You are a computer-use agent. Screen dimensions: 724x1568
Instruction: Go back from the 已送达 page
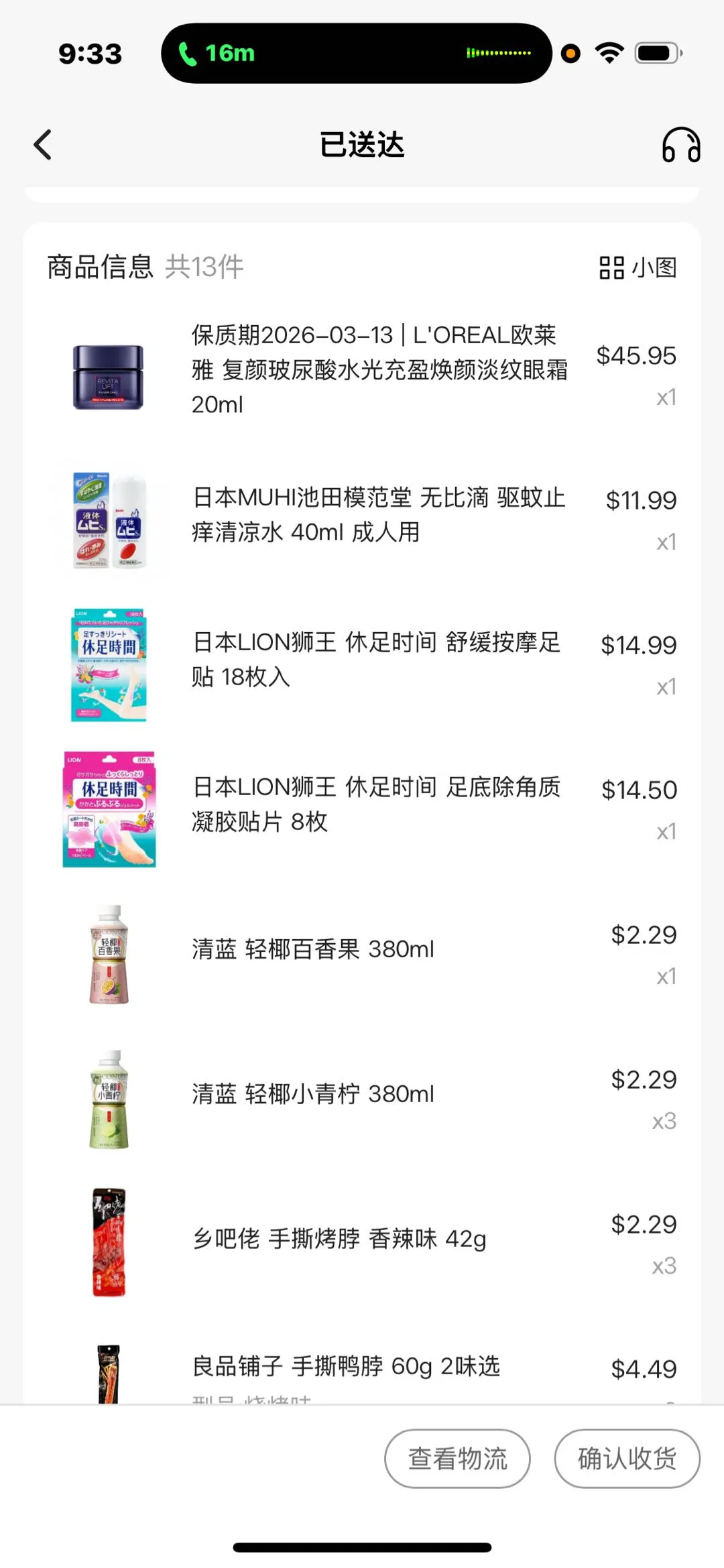[43, 145]
